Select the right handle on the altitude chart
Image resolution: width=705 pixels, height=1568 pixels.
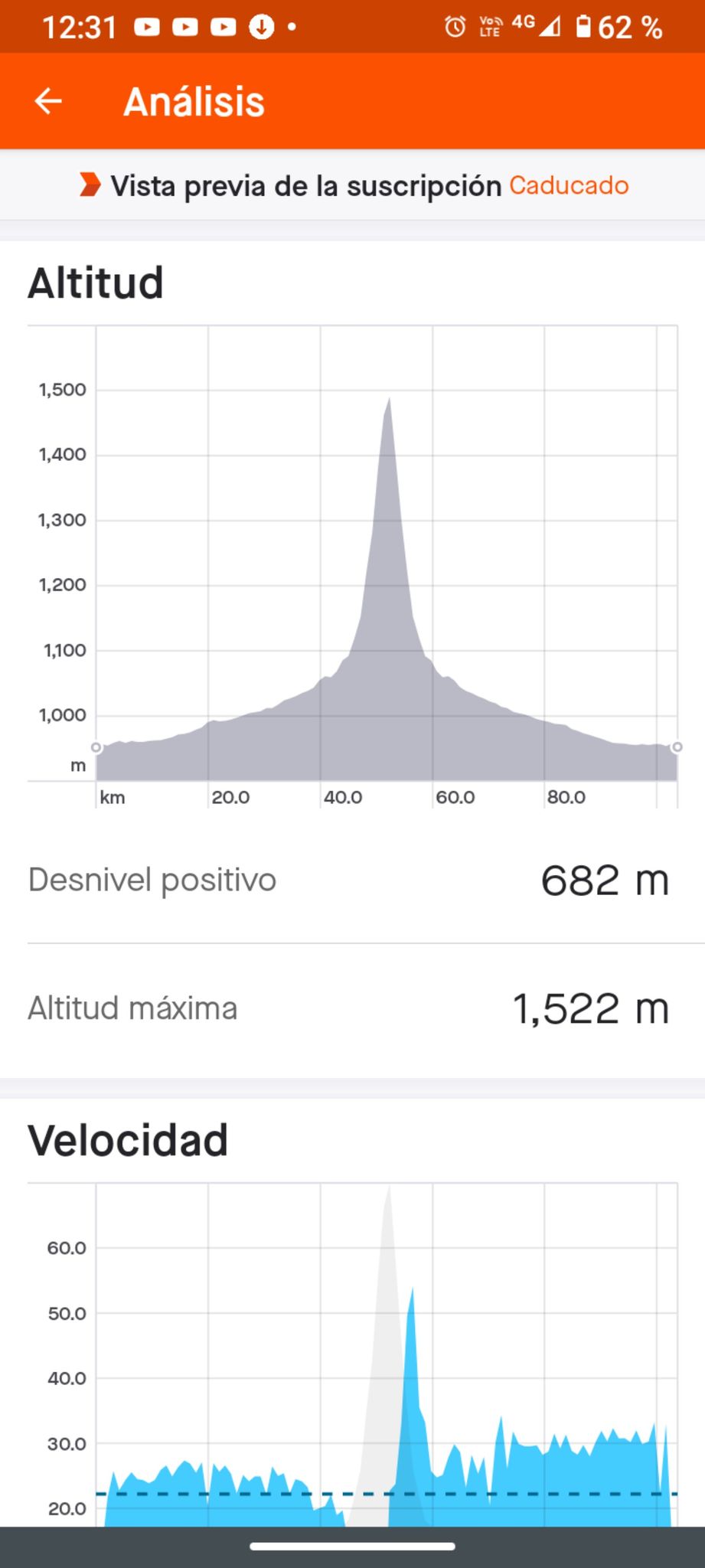click(677, 747)
